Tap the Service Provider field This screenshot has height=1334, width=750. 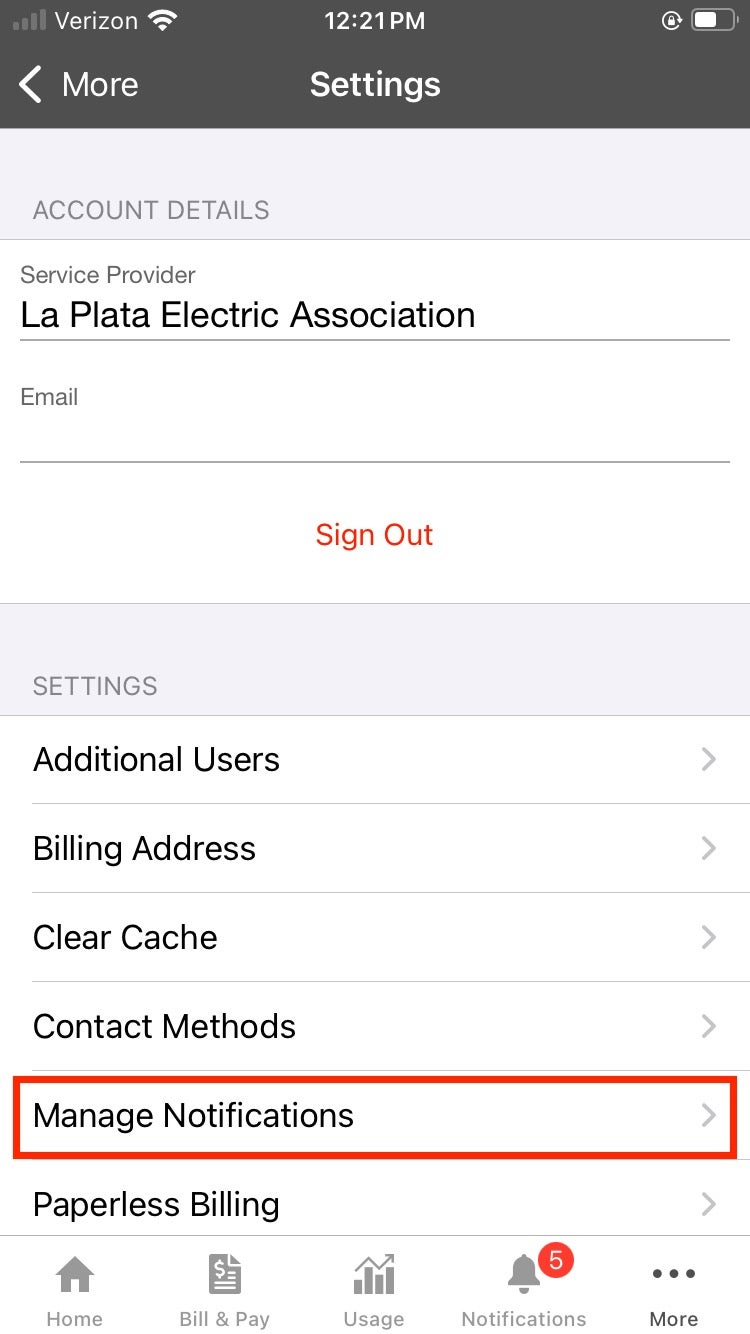[x=375, y=315]
